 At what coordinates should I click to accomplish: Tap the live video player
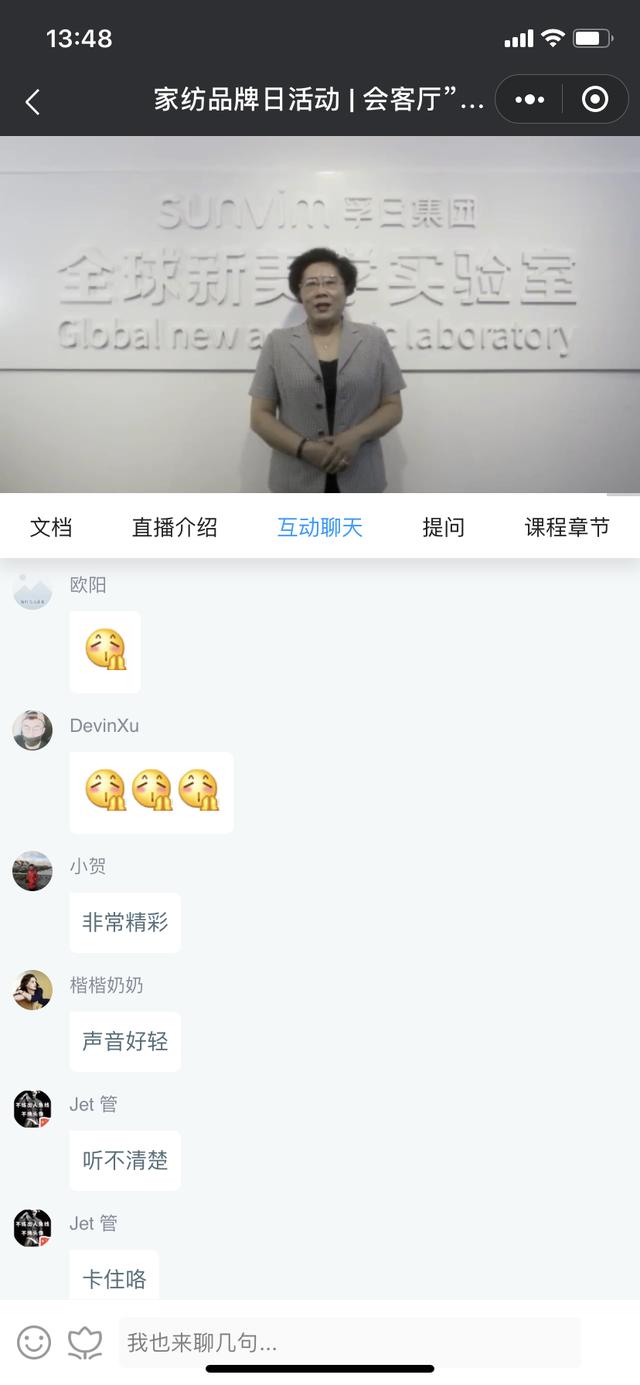(320, 315)
